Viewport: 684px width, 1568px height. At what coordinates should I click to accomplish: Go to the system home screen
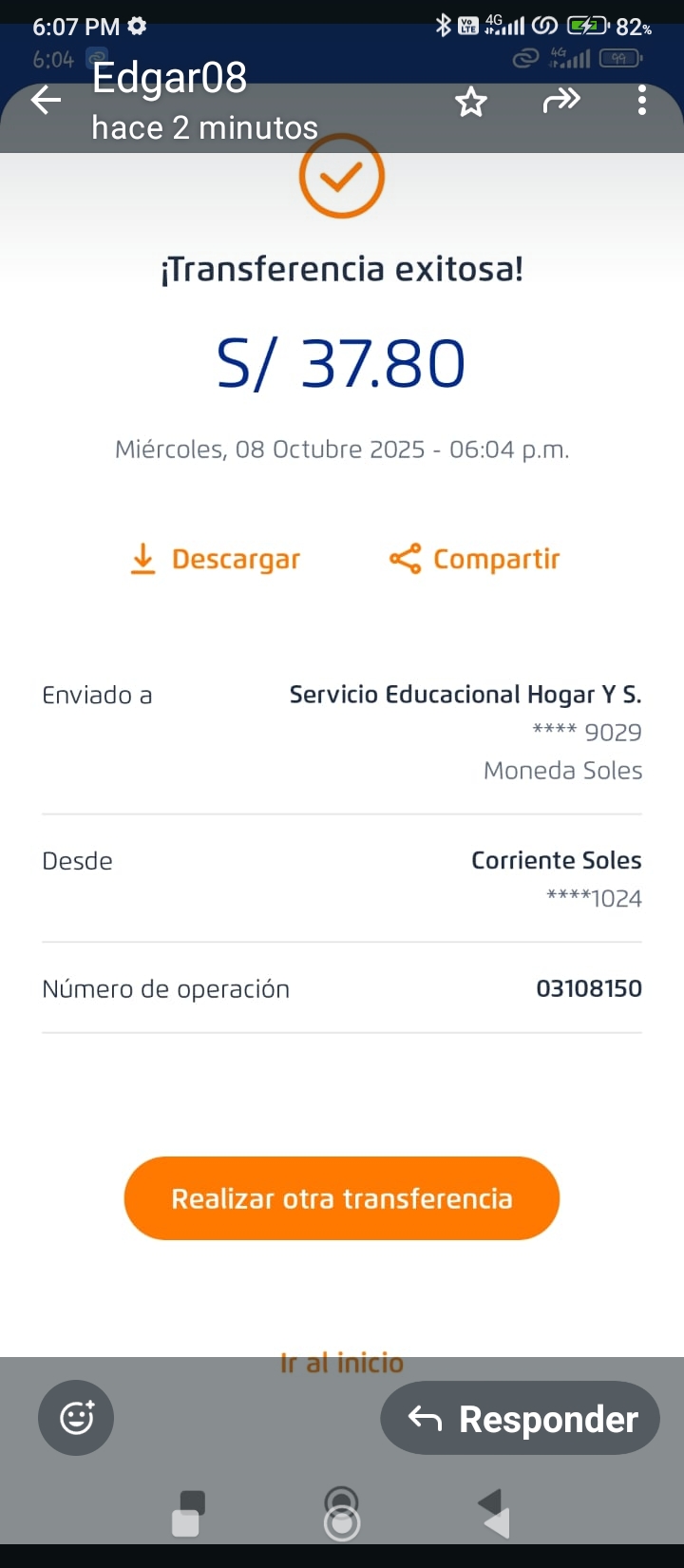point(342,1513)
